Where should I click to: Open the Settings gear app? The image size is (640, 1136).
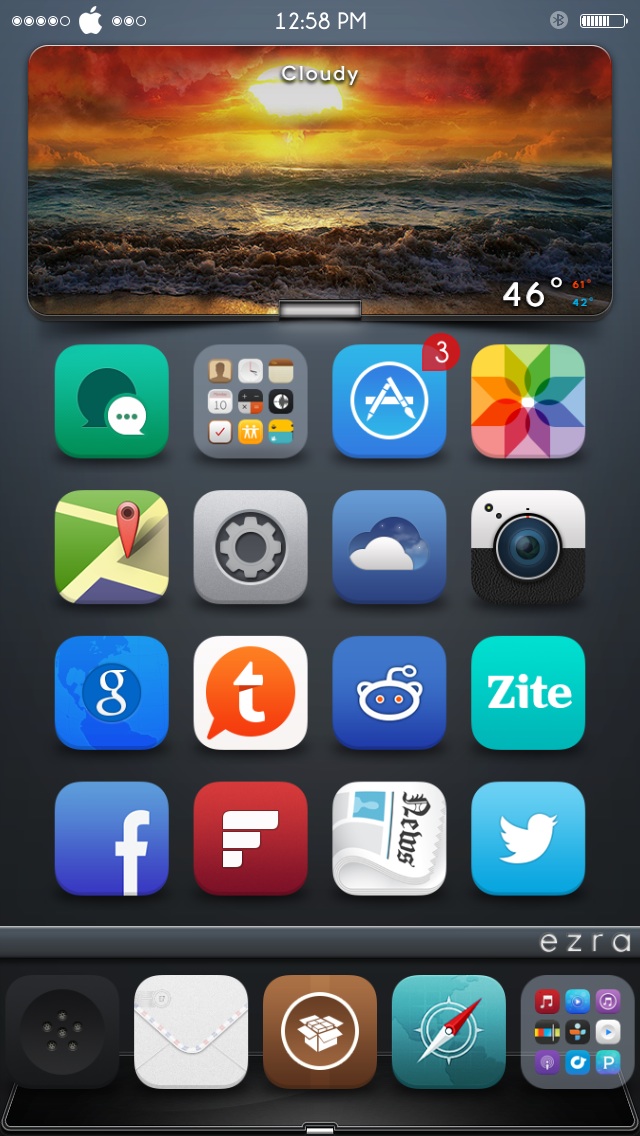[x=250, y=547]
